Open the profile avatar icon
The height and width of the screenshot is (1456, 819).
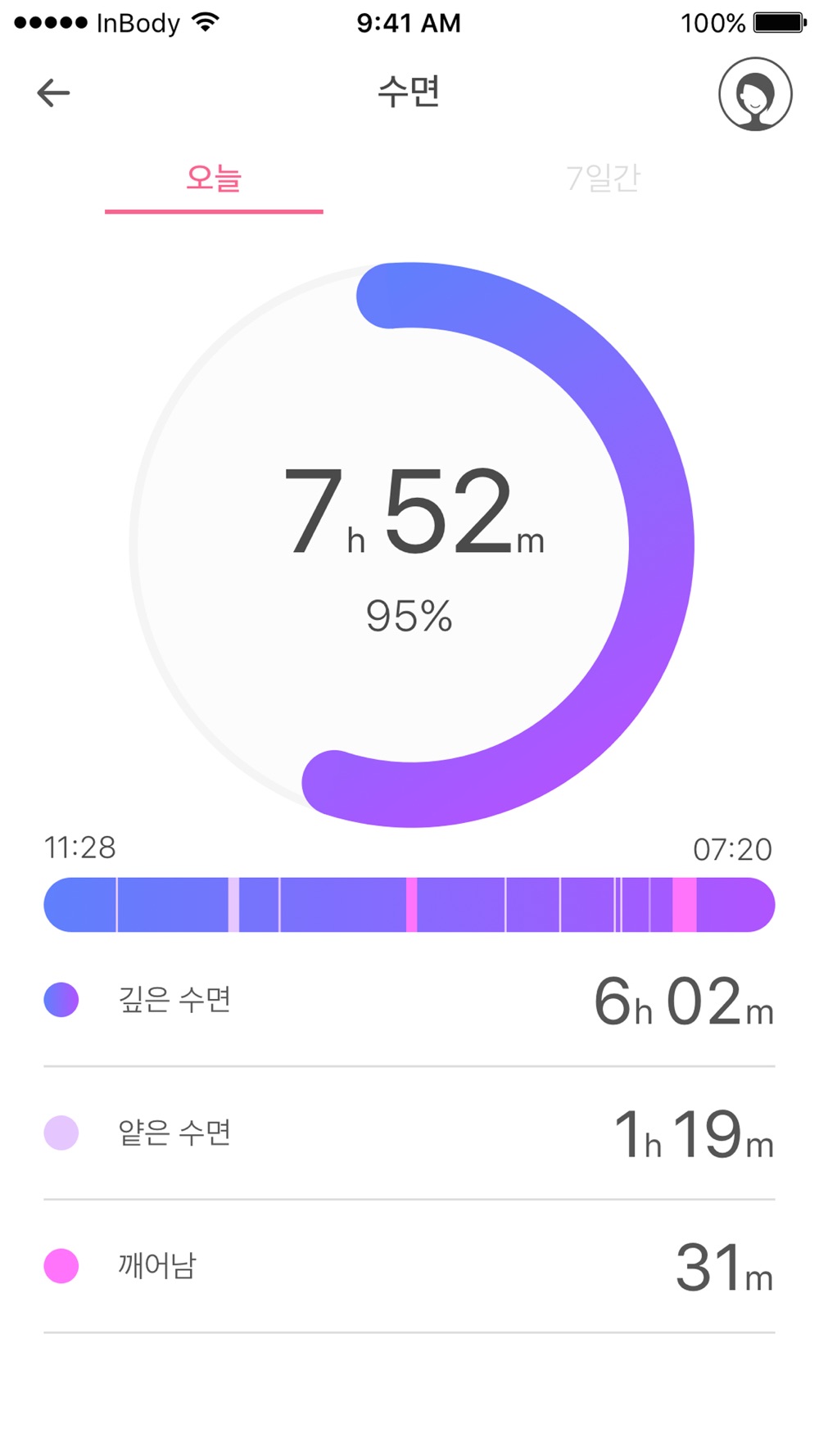(x=755, y=93)
